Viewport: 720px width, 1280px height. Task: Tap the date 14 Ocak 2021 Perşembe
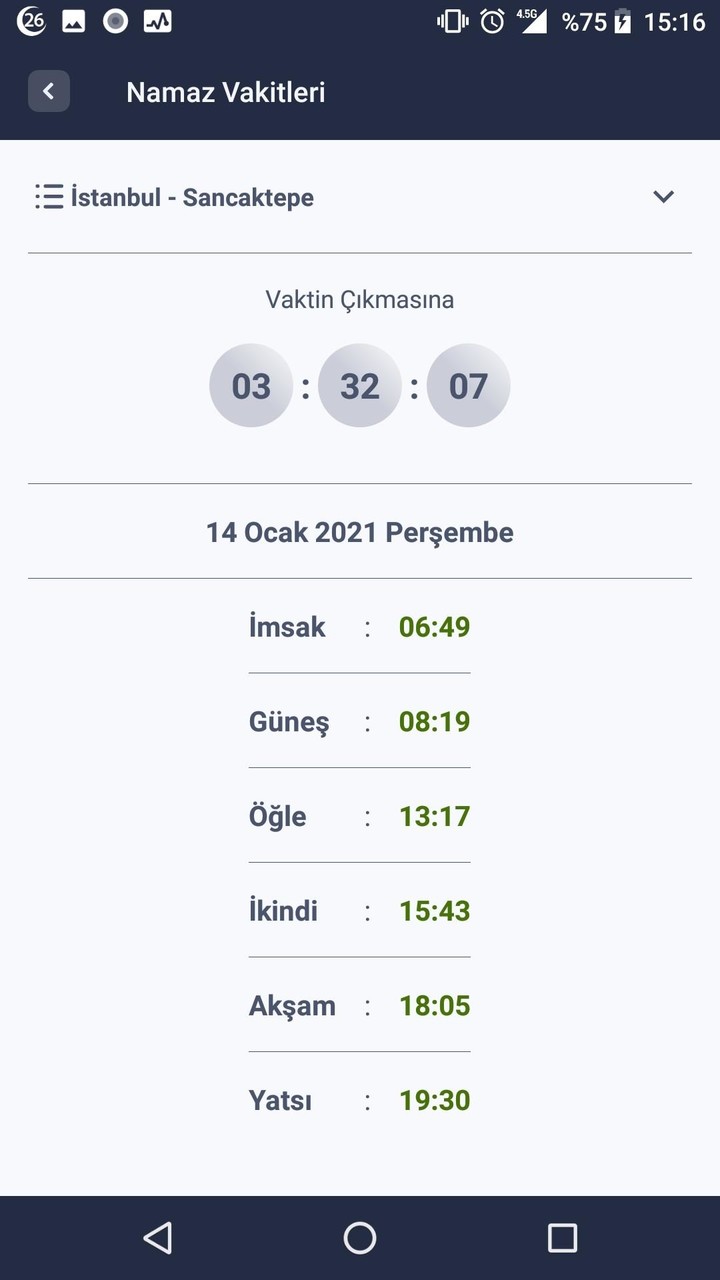(360, 532)
